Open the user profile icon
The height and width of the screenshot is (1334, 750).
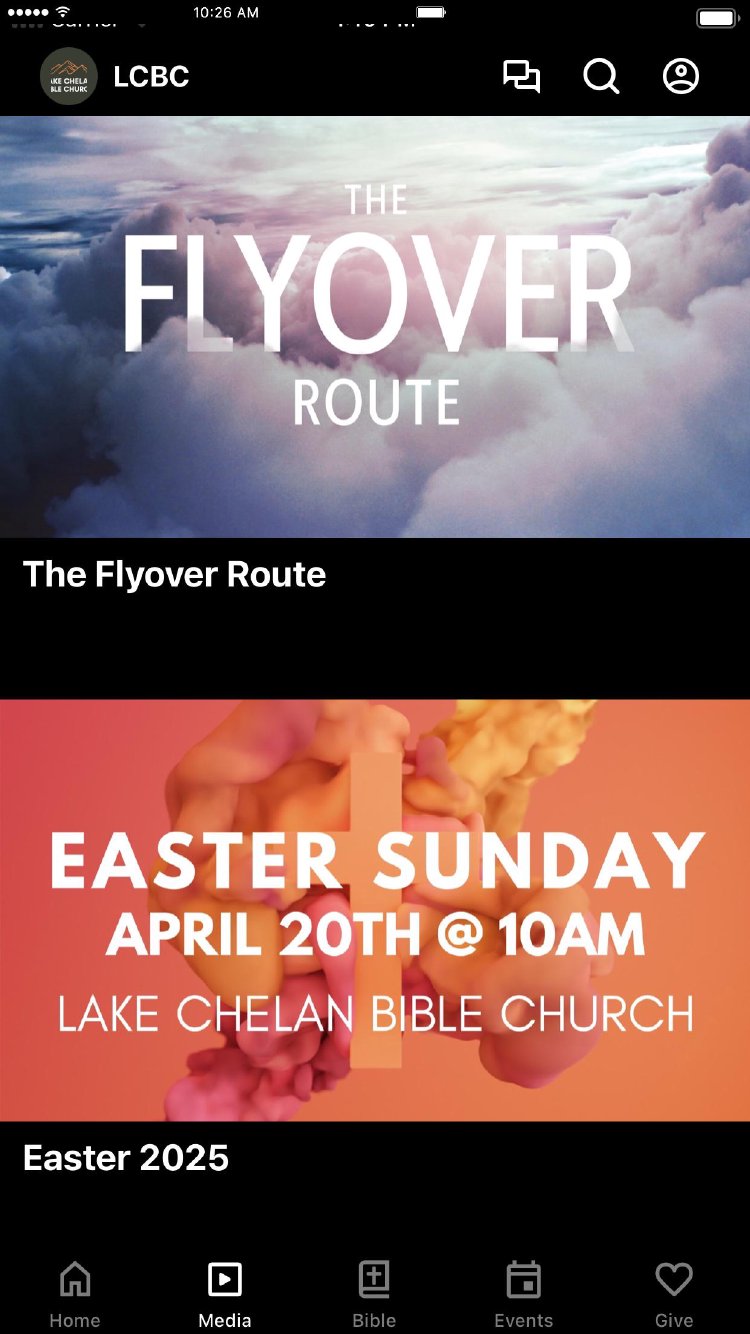pos(681,77)
